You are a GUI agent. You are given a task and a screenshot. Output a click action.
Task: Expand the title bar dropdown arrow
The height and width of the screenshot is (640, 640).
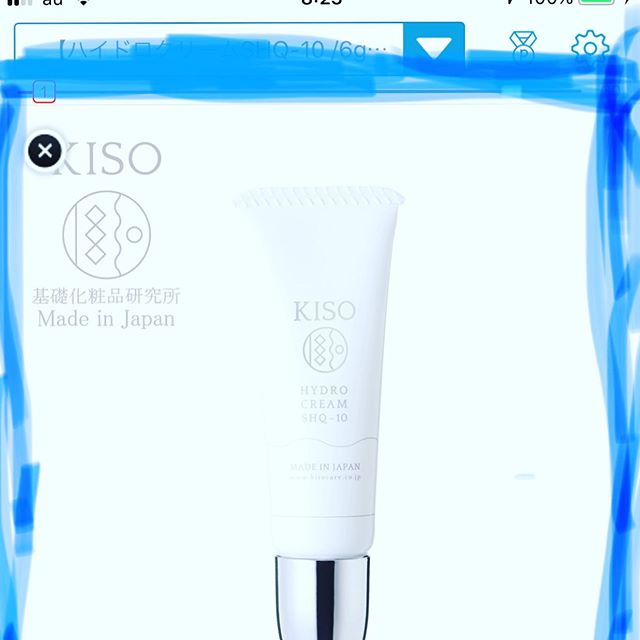coord(433,47)
